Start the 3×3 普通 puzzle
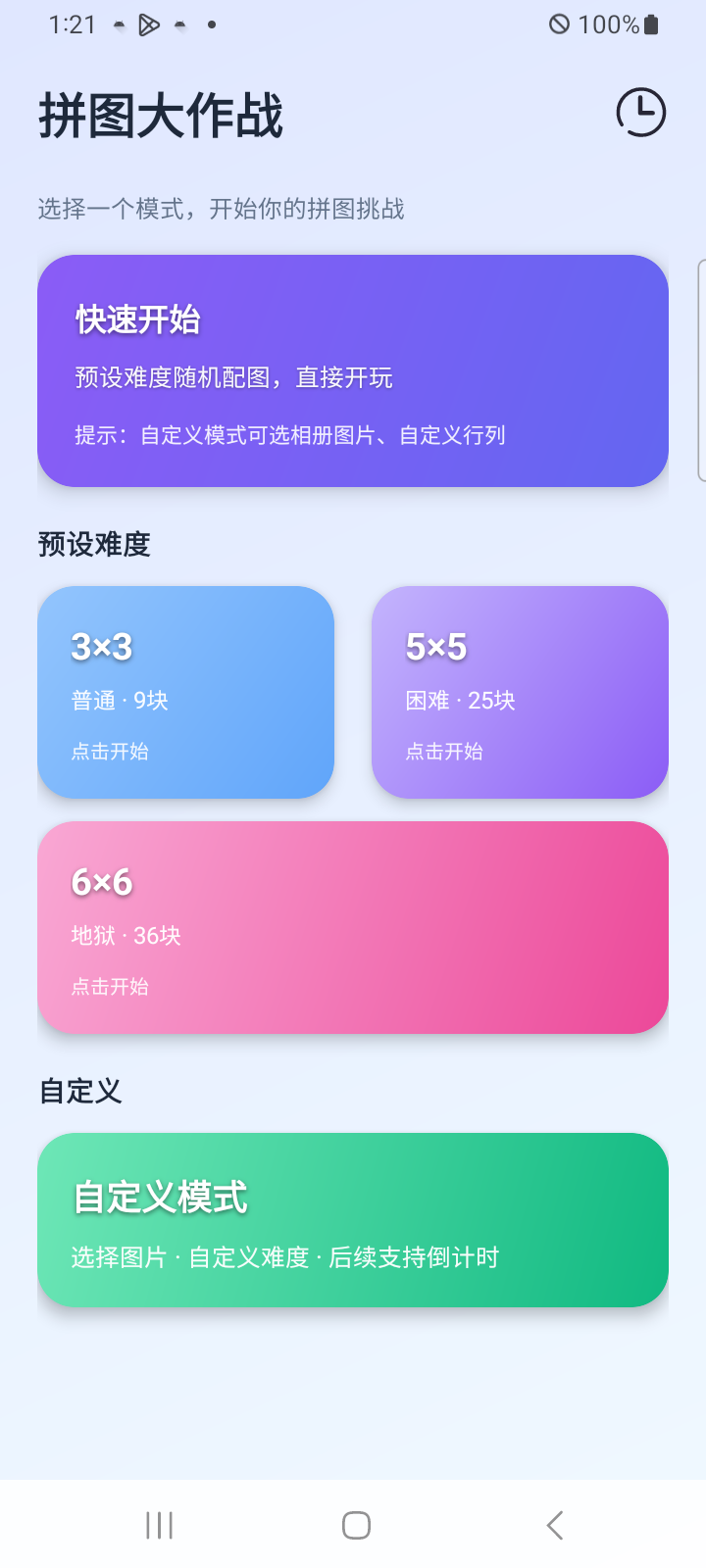This screenshot has width=706, height=1568. click(185, 692)
